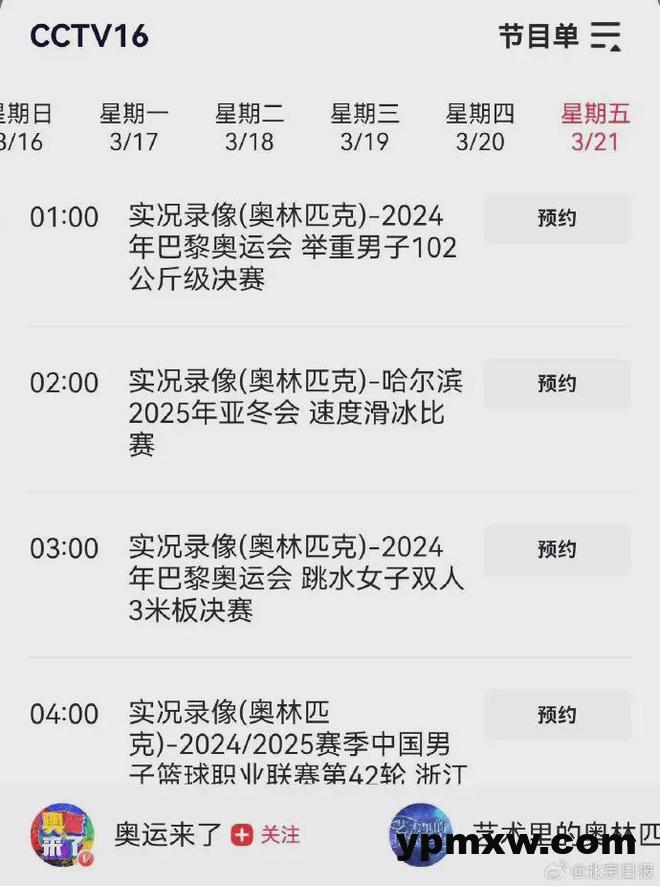Open the 艺术里的奥林匹克 channel avatar
The image size is (660, 886).
(420, 834)
